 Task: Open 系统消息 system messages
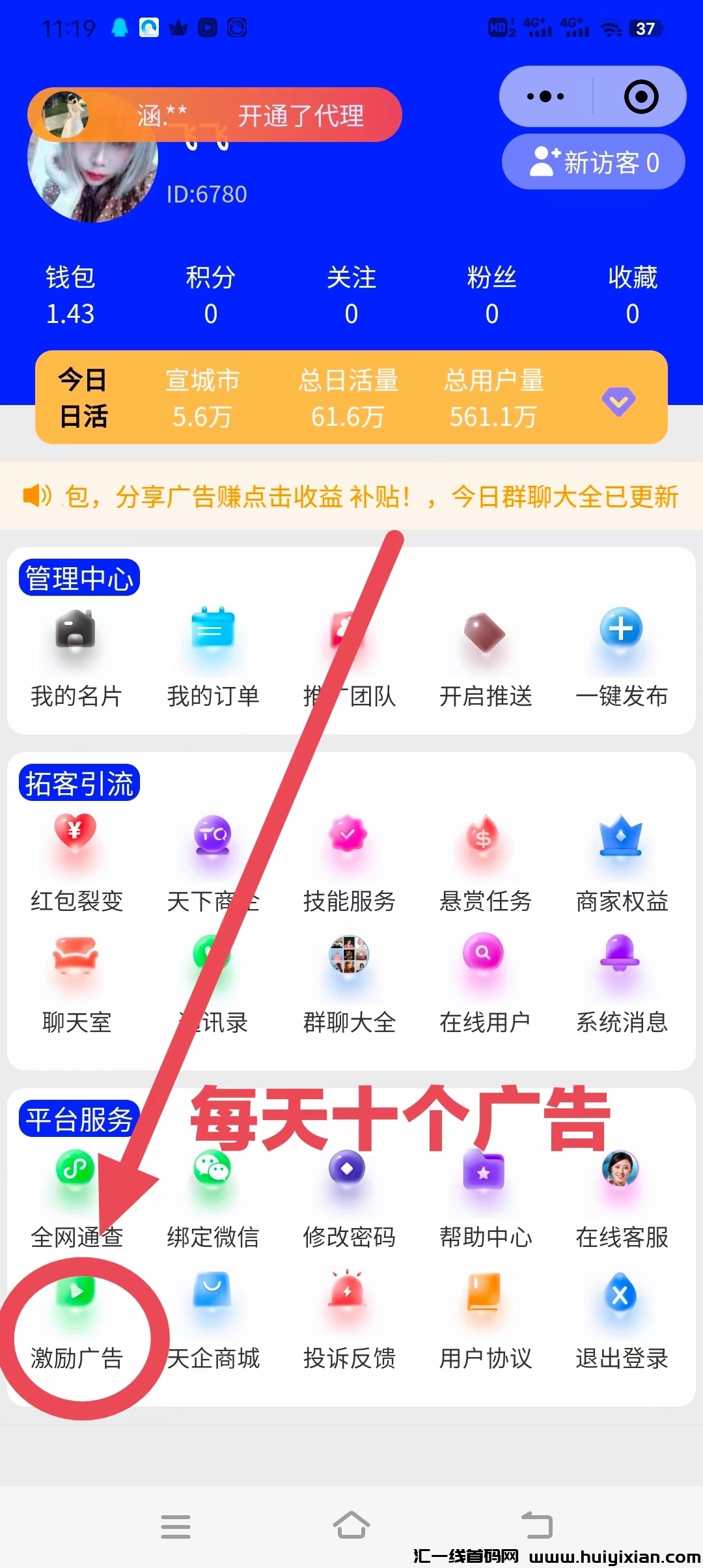pyautogui.click(x=621, y=983)
